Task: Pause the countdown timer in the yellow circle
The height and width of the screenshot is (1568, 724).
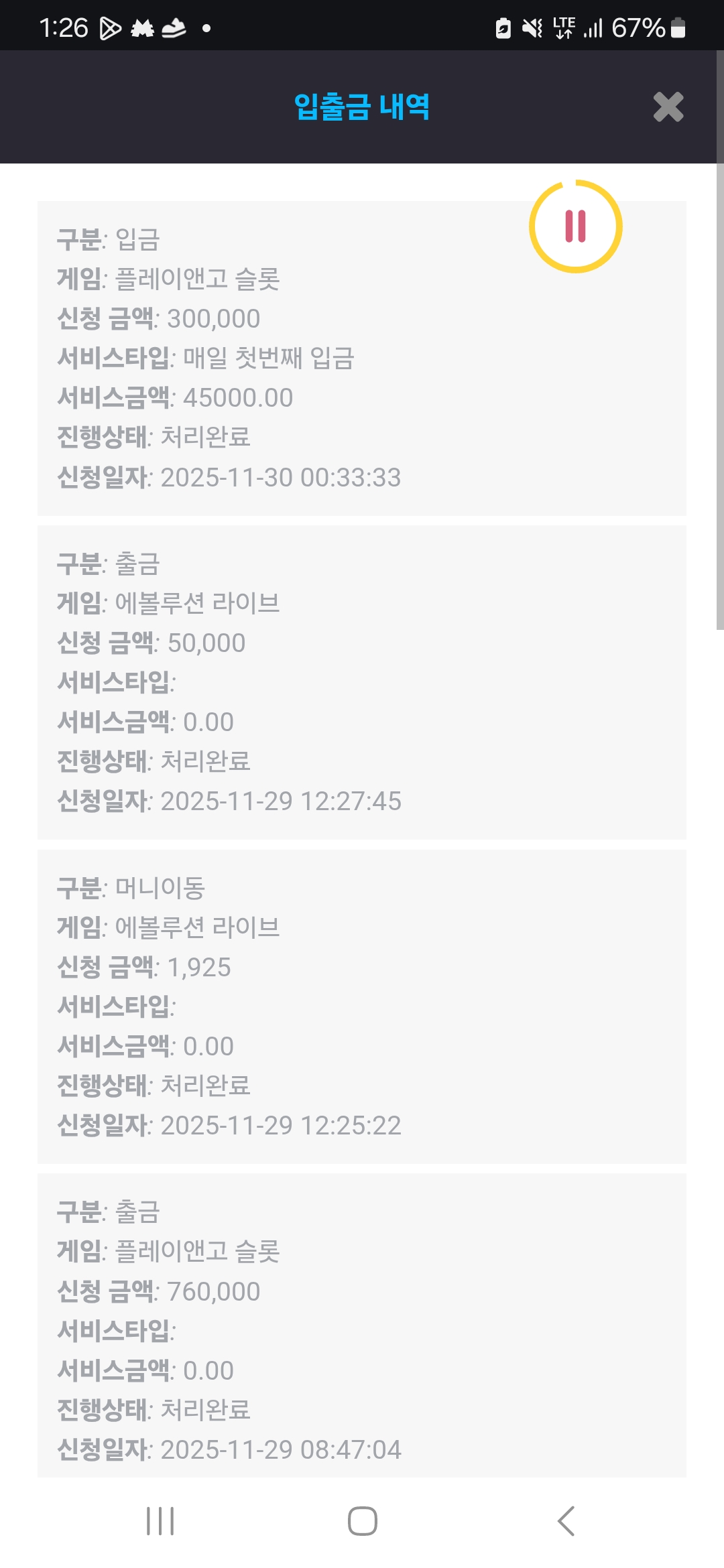Action: tap(575, 226)
